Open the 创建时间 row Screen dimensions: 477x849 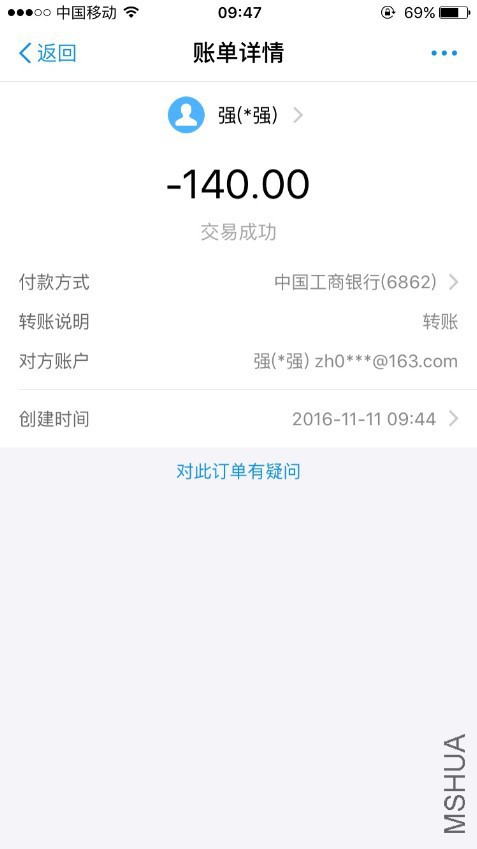tap(238, 419)
